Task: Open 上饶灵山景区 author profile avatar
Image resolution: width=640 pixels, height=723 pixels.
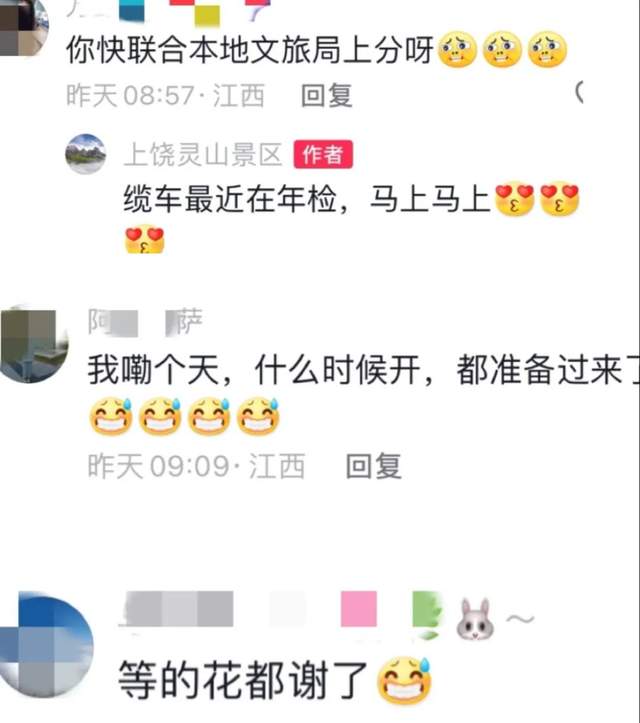Action: point(86,155)
